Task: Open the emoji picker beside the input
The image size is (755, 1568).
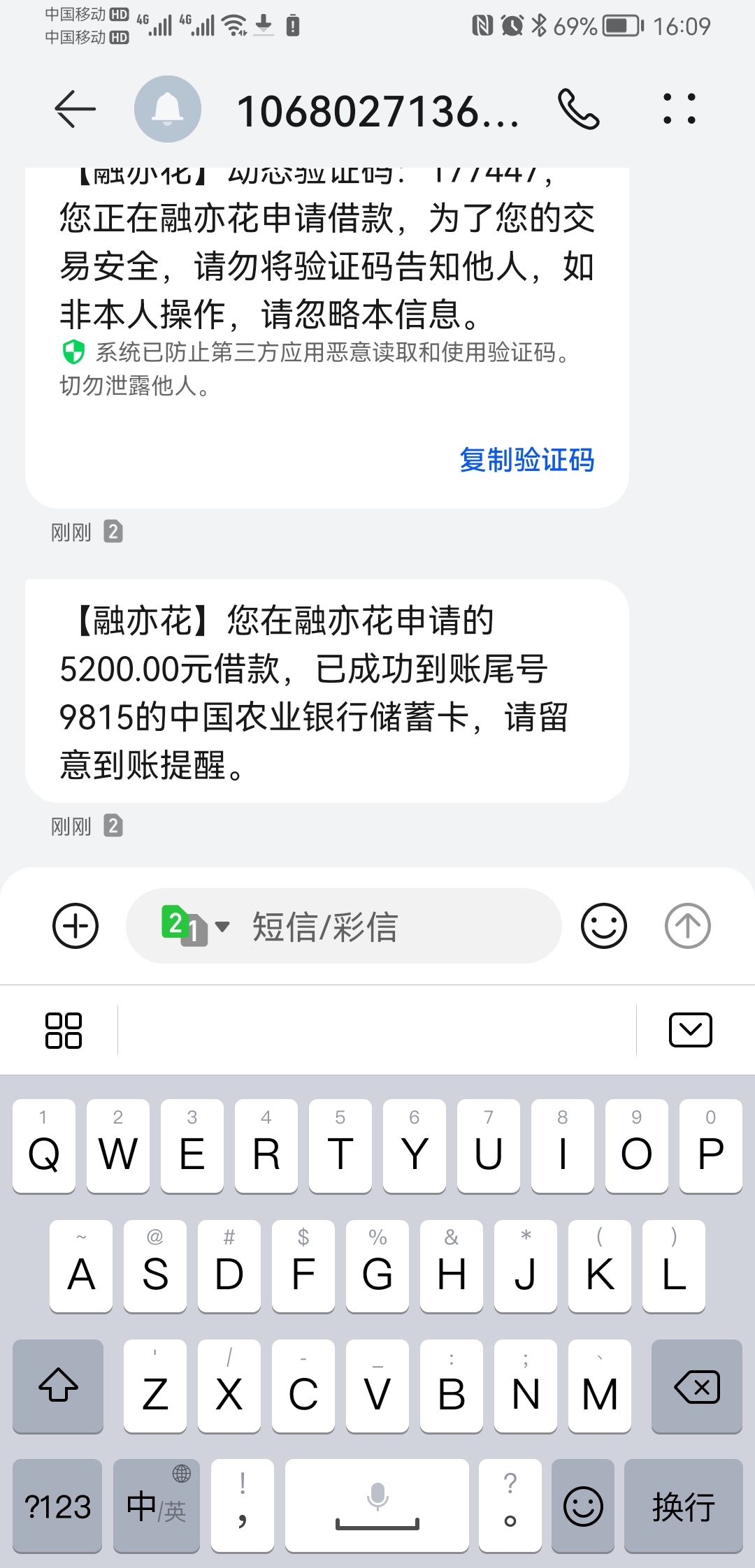Action: pyautogui.click(x=604, y=926)
